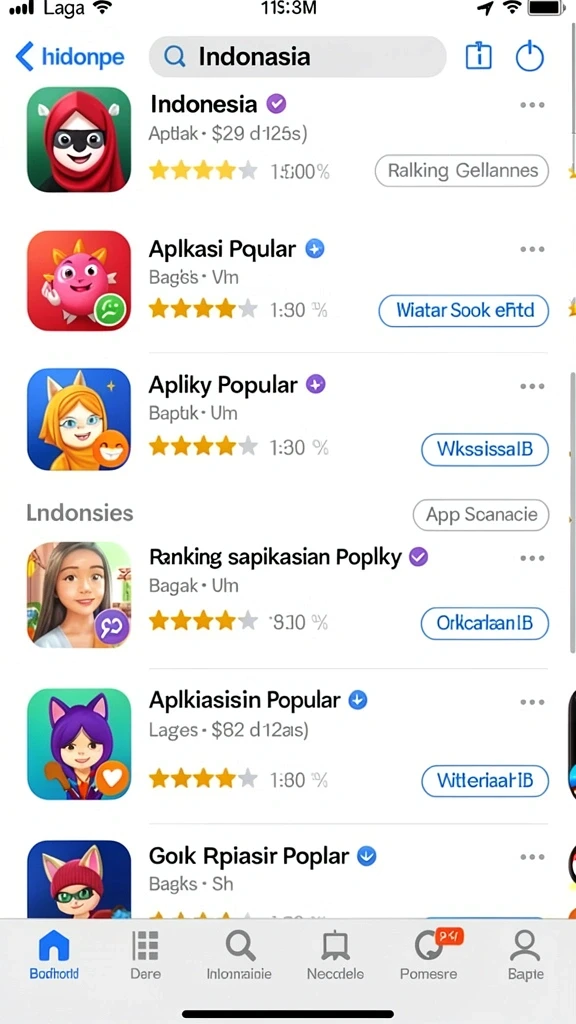Open more options for Aplkasi Pqular
The height and width of the screenshot is (1024, 576).
pos(532,249)
